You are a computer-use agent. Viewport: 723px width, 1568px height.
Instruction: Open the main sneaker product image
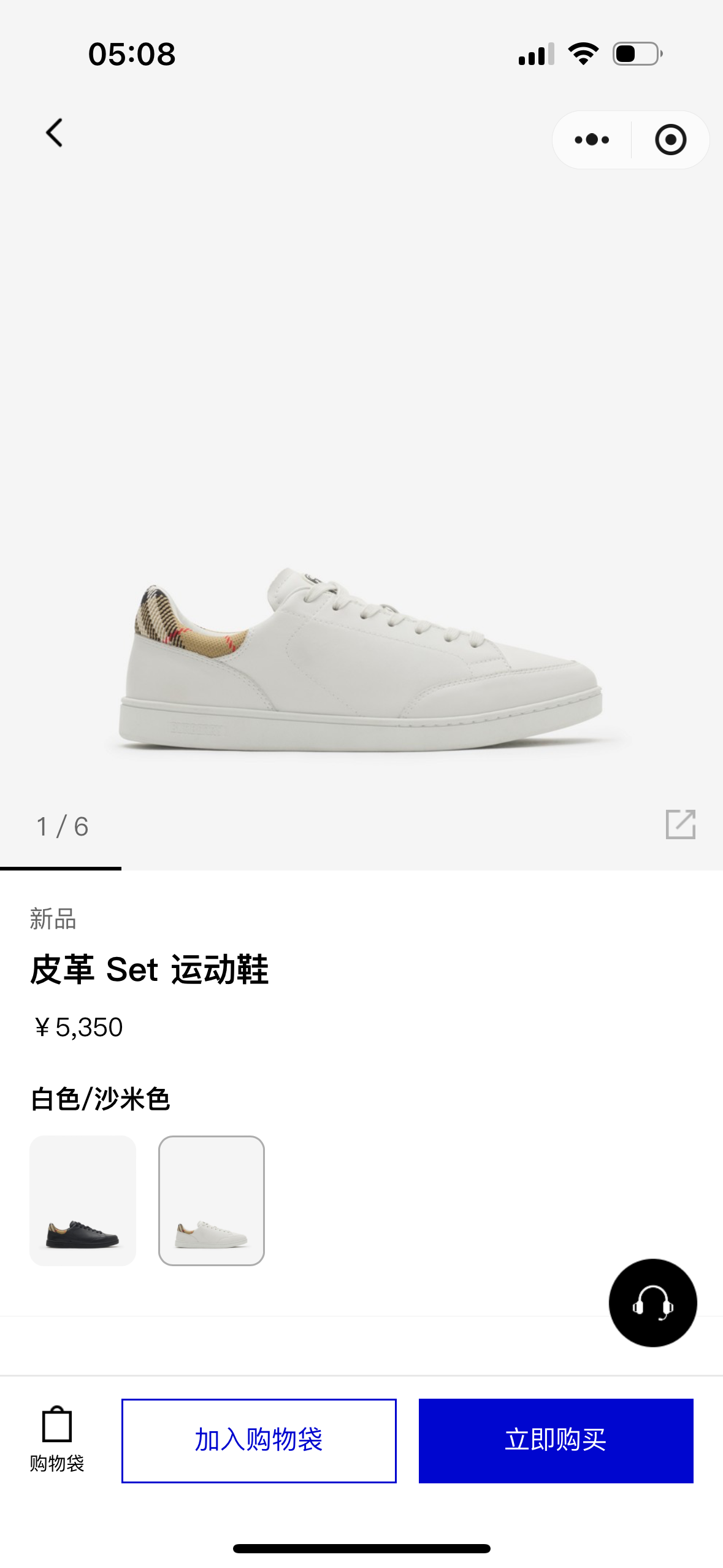coord(361,659)
